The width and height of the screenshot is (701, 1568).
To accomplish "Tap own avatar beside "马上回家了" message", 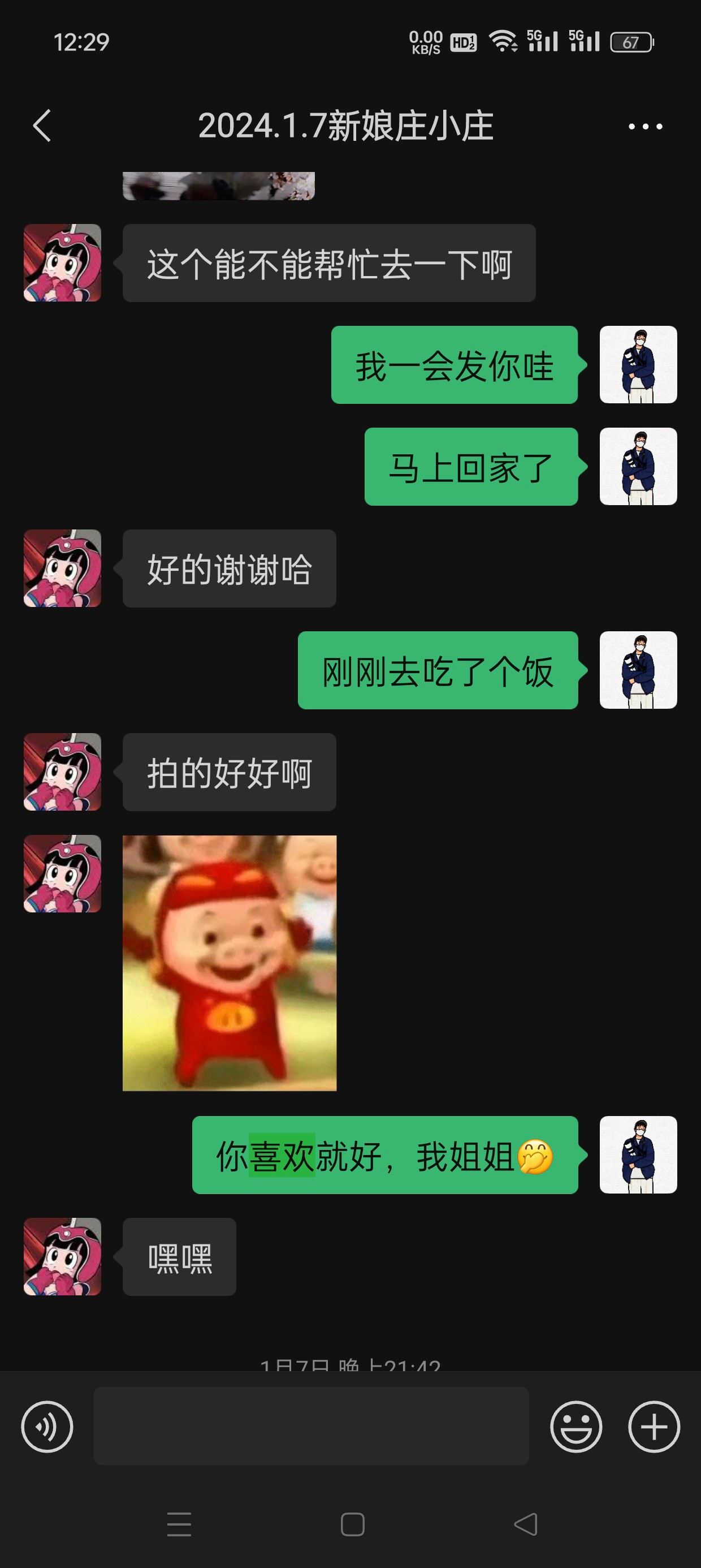I will [x=638, y=466].
